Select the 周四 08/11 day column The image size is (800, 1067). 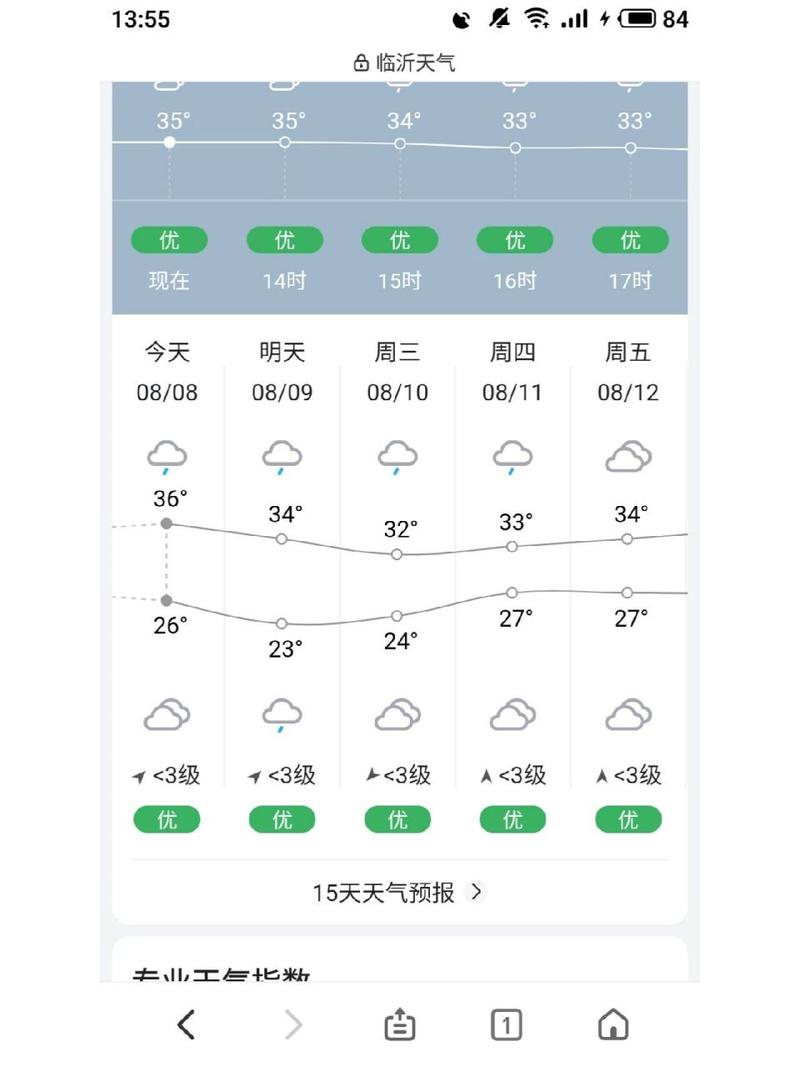[x=512, y=372]
